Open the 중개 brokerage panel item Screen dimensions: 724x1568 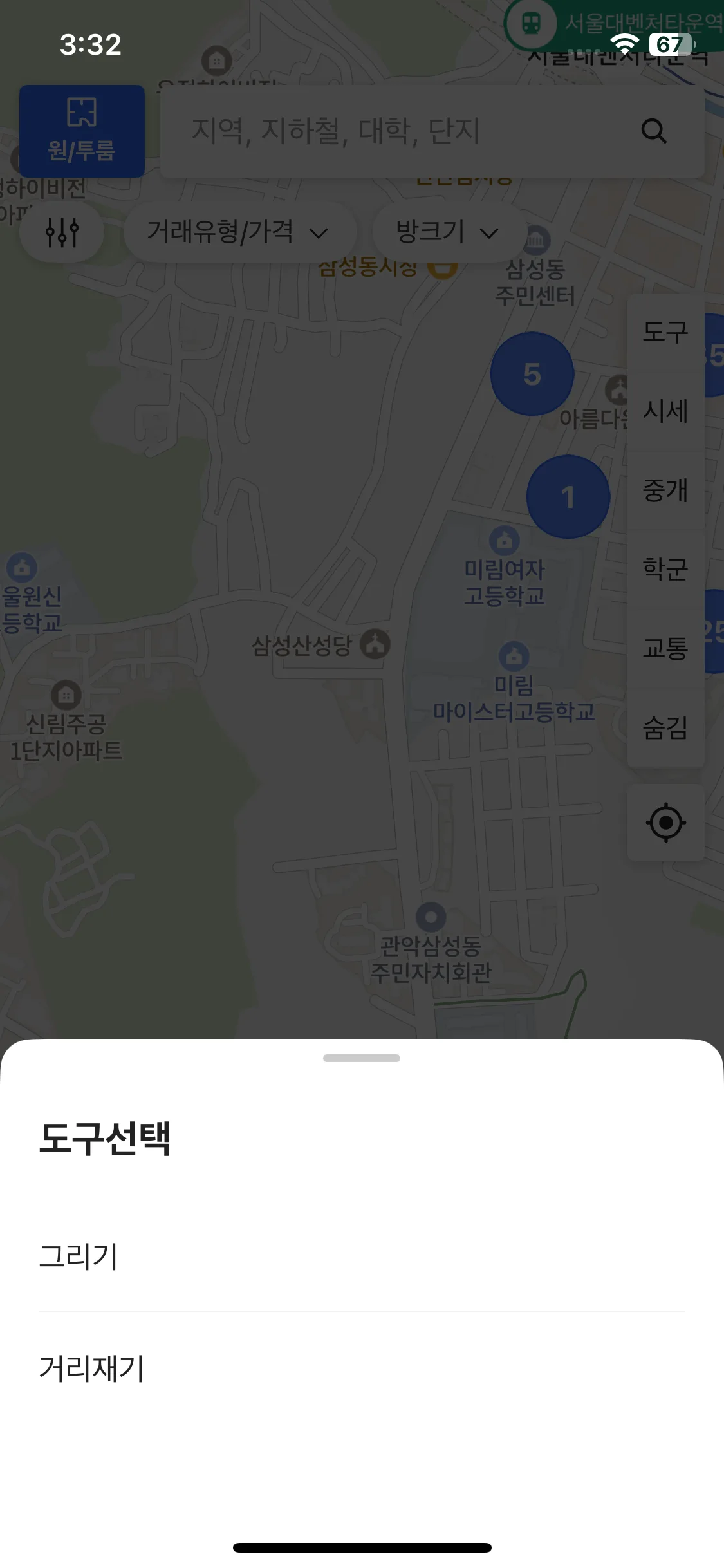[x=665, y=491]
